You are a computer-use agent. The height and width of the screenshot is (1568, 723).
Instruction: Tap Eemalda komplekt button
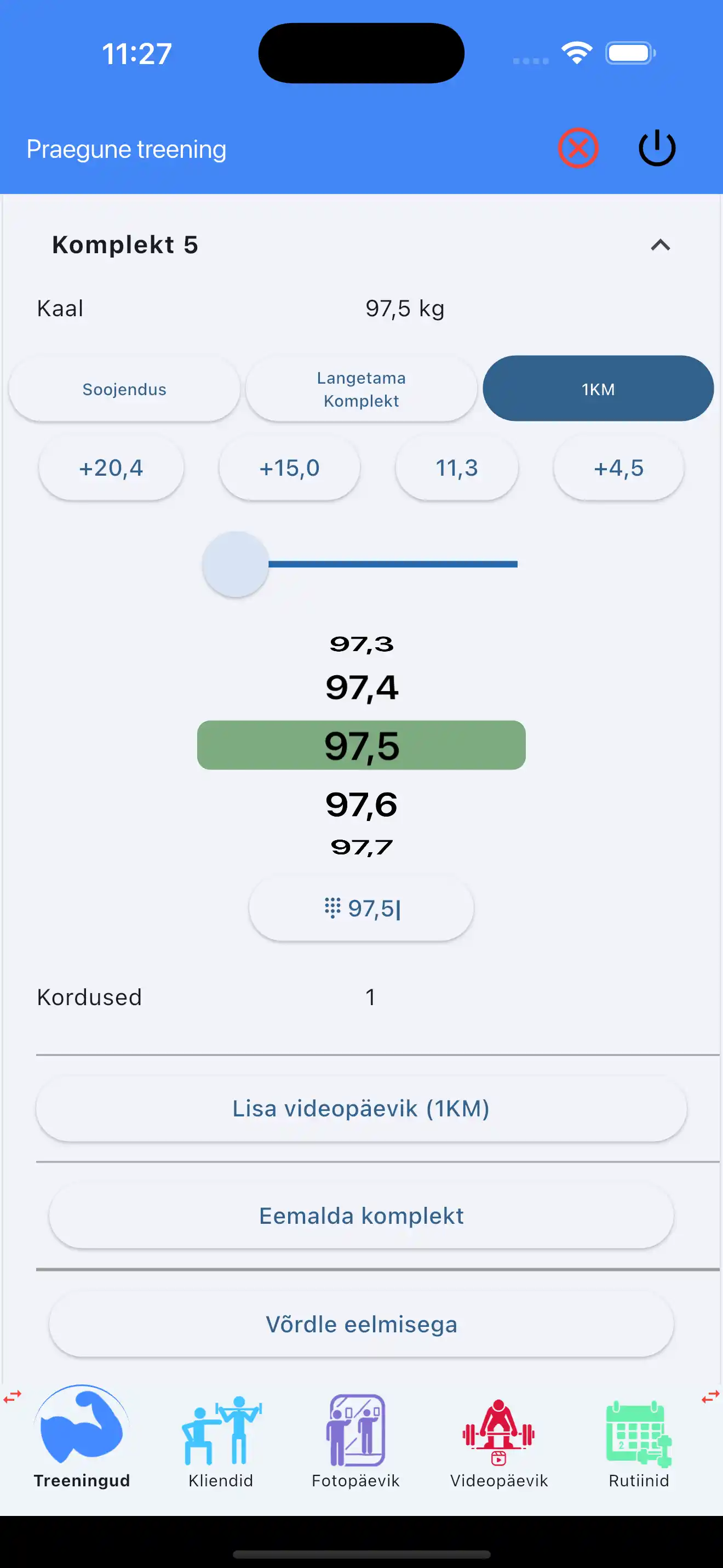(361, 1215)
